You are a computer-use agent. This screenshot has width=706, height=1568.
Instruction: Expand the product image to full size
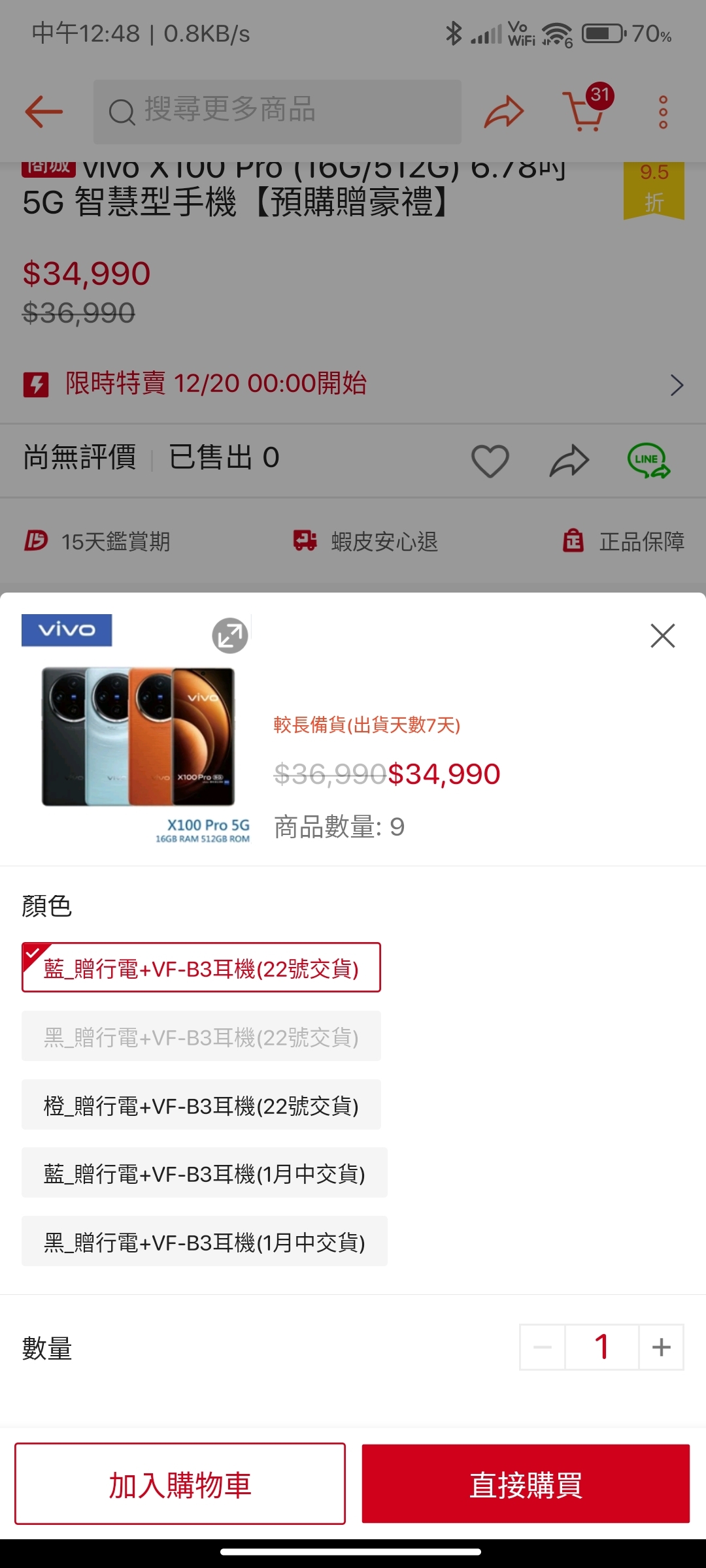point(230,635)
